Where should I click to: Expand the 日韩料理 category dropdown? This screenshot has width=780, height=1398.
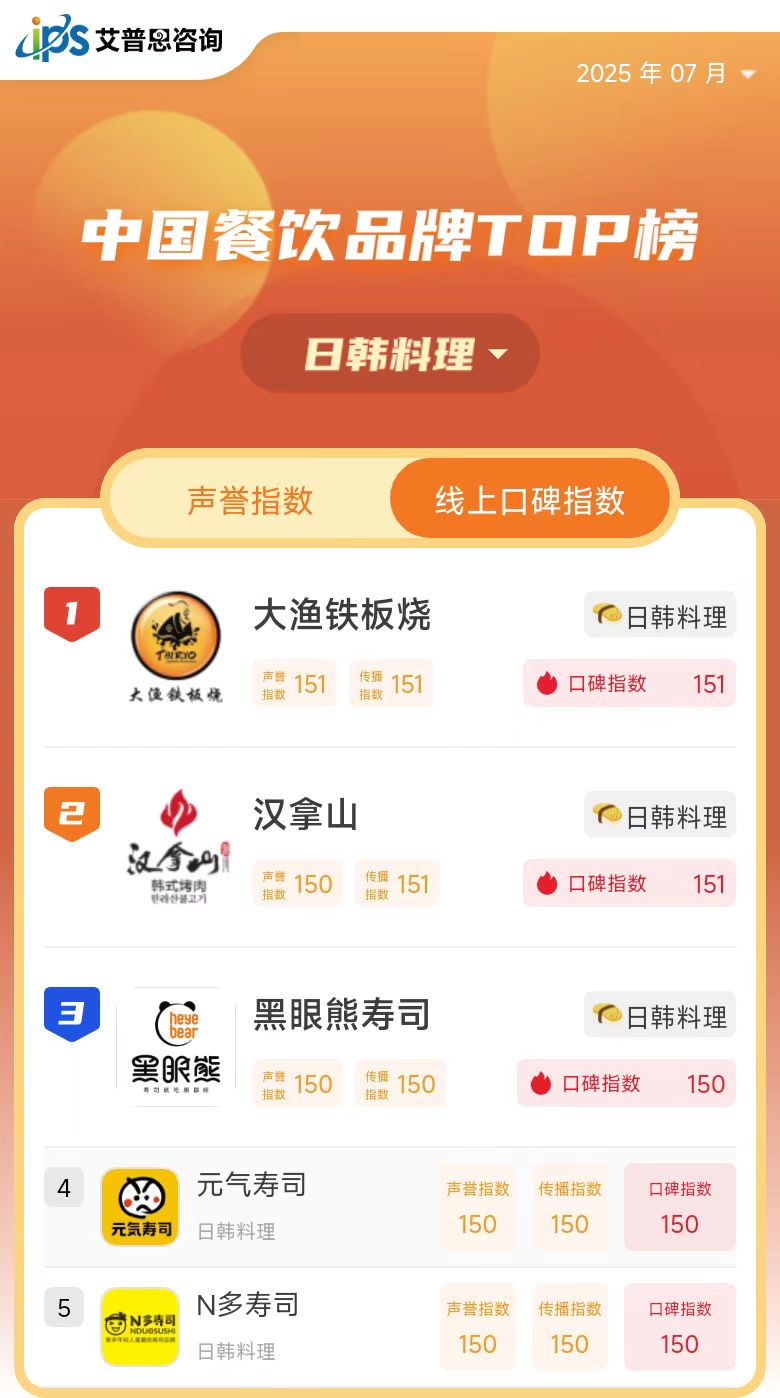(x=390, y=354)
